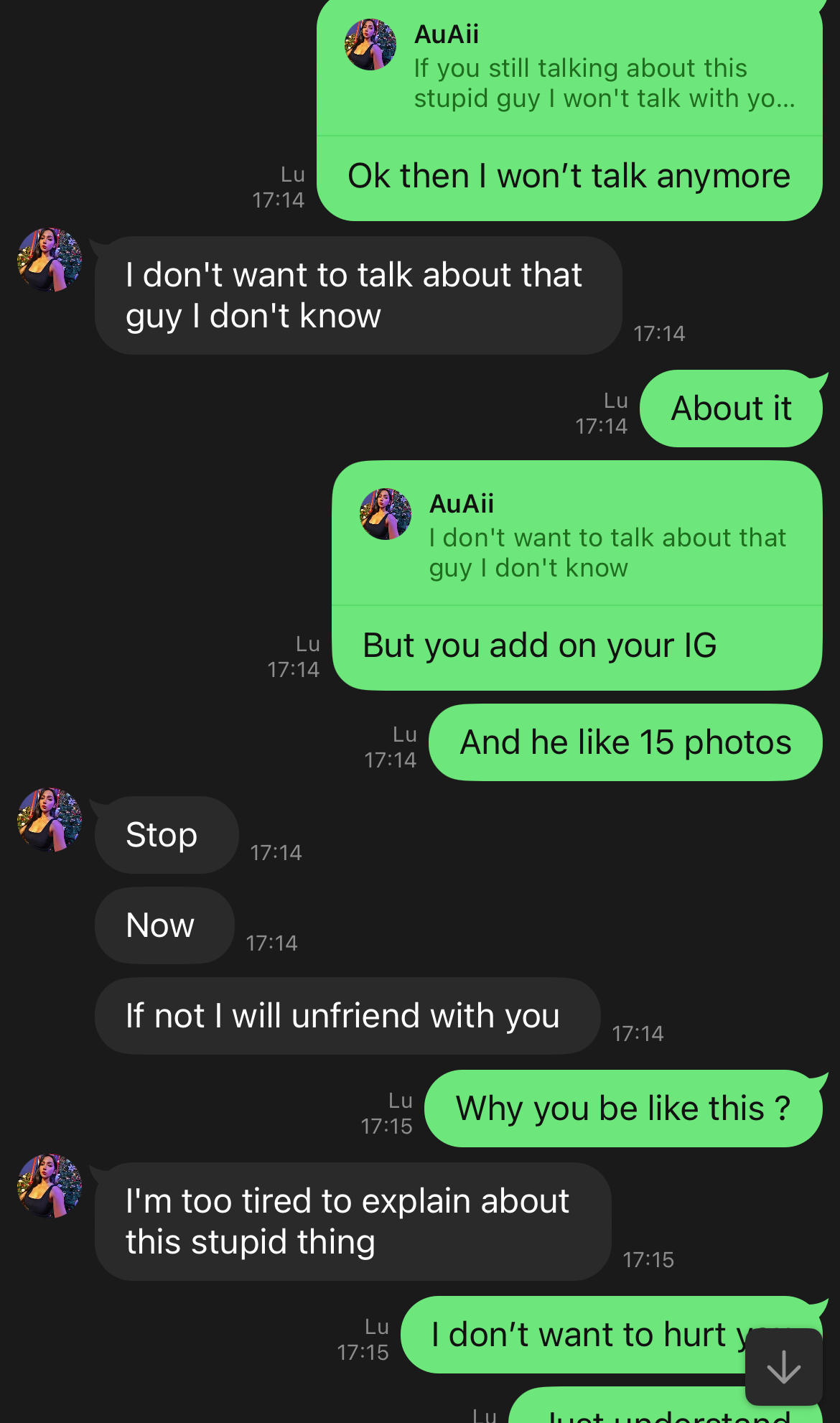This screenshot has height=1423, width=840.
Task: Open AuAii's avatar next to "Stop" message
Action: tap(50, 820)
